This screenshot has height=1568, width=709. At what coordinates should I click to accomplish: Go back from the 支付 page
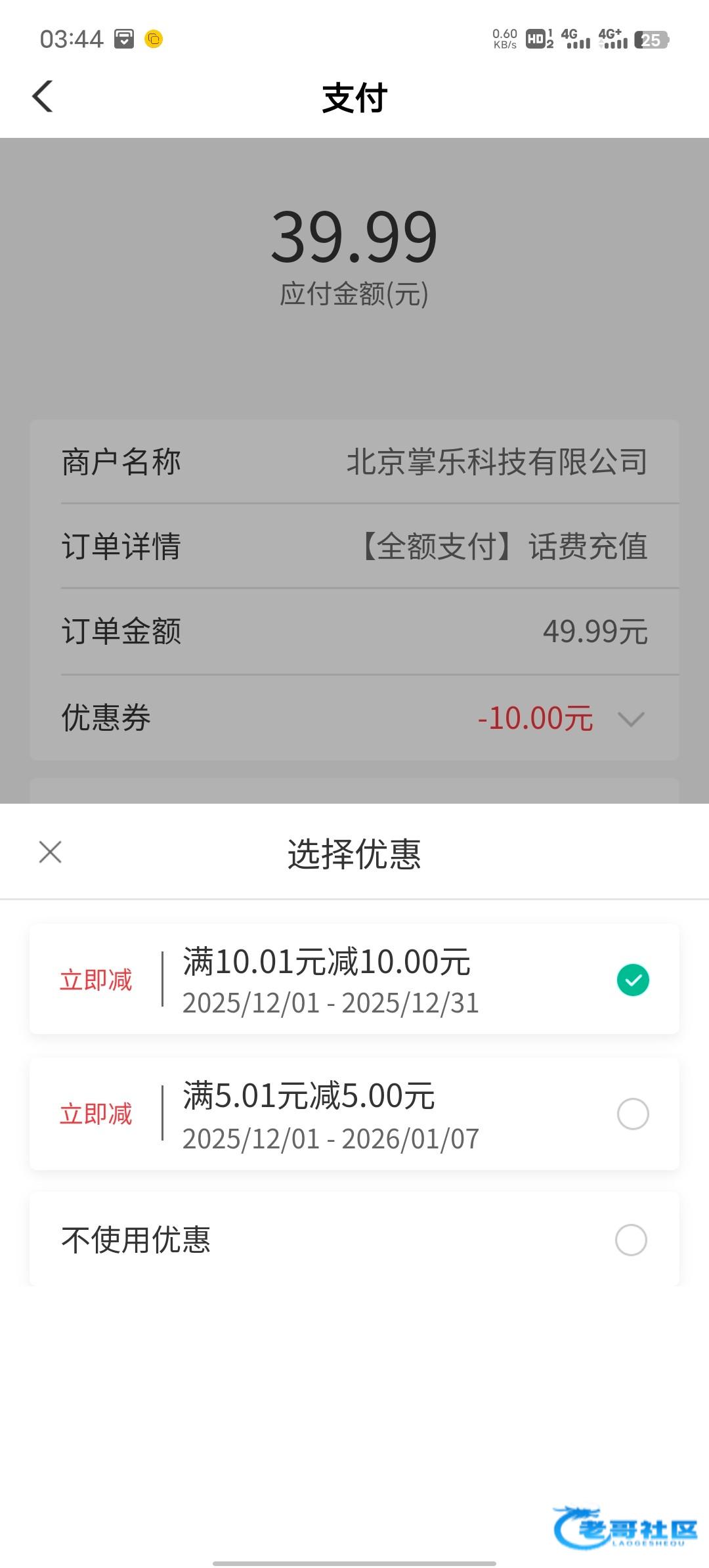point(43,97)
